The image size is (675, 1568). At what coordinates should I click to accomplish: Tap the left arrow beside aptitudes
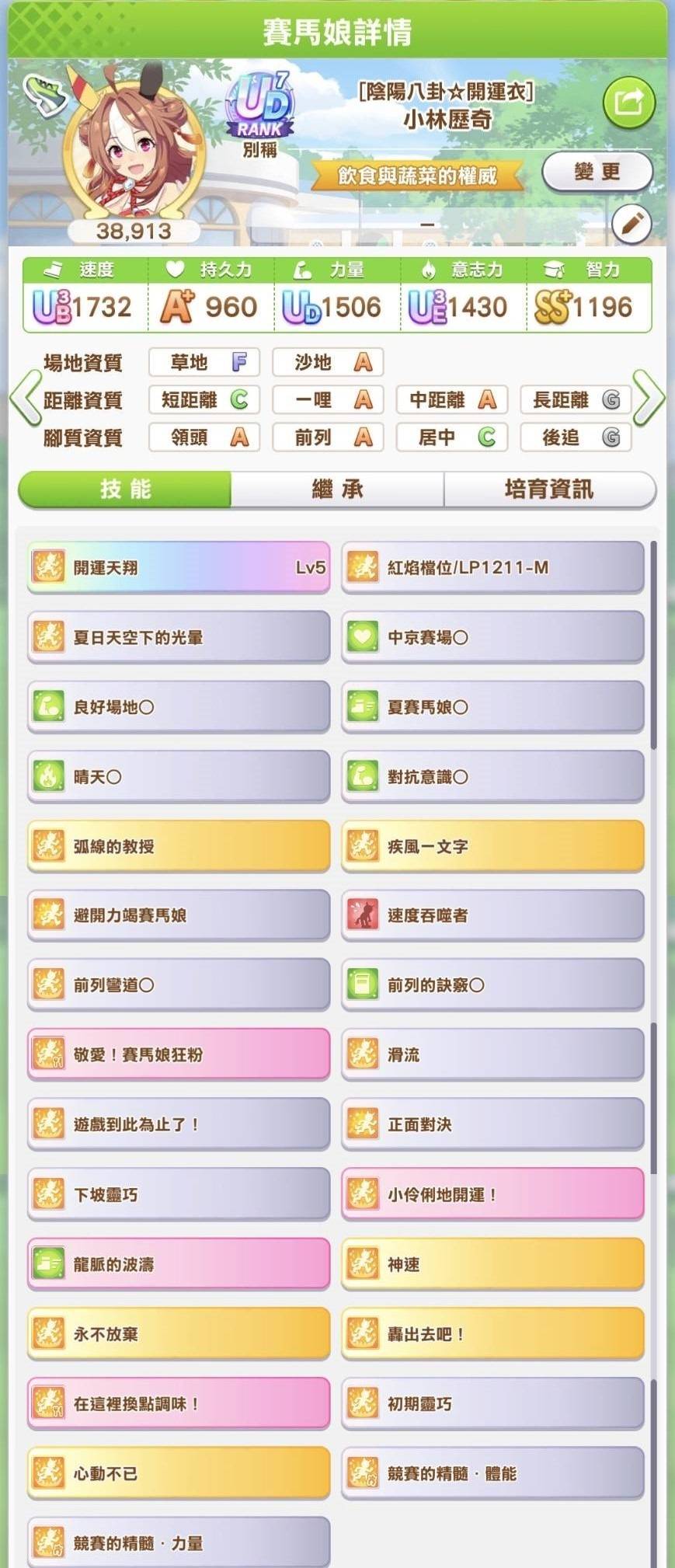pos(25,399)
